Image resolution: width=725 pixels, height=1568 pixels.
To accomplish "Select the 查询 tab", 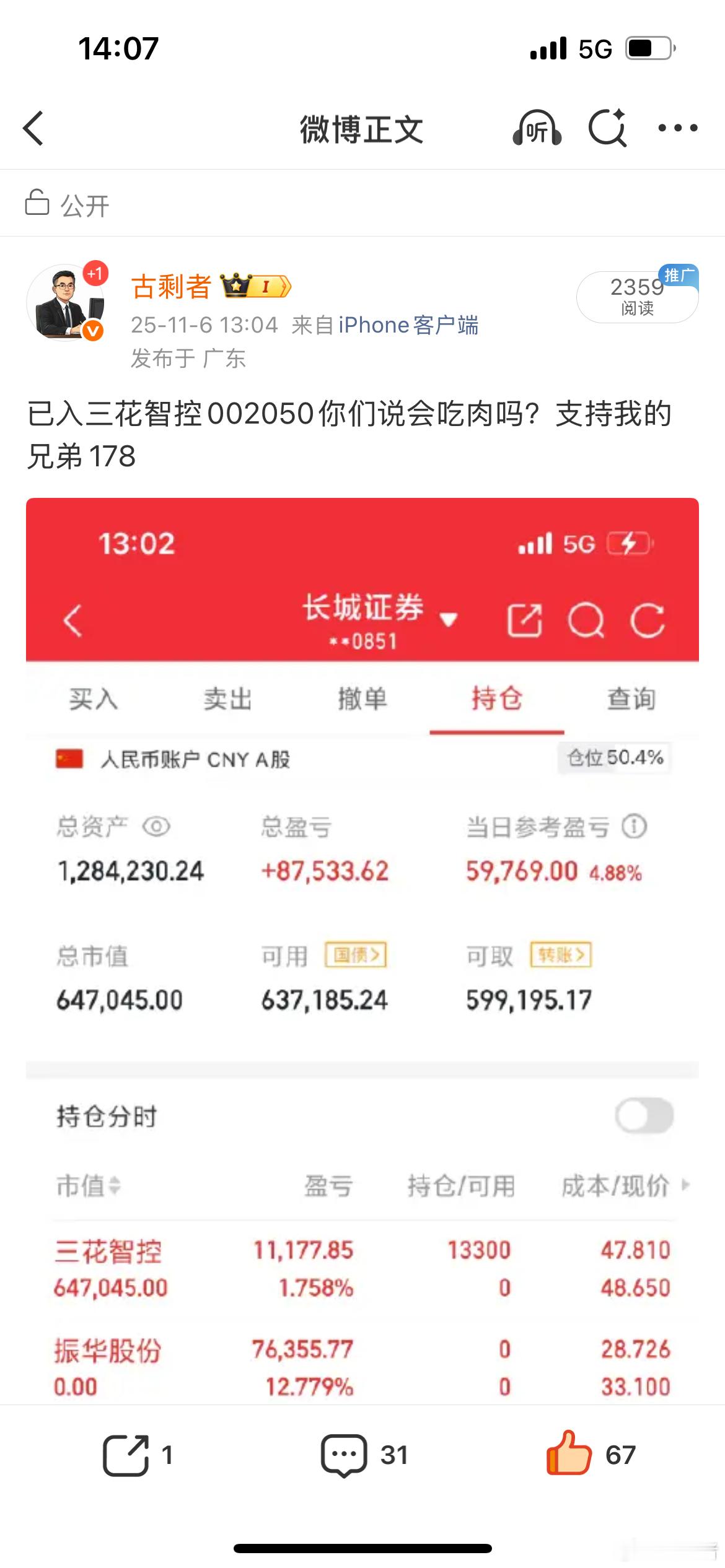I will click(x=631, y=700).
